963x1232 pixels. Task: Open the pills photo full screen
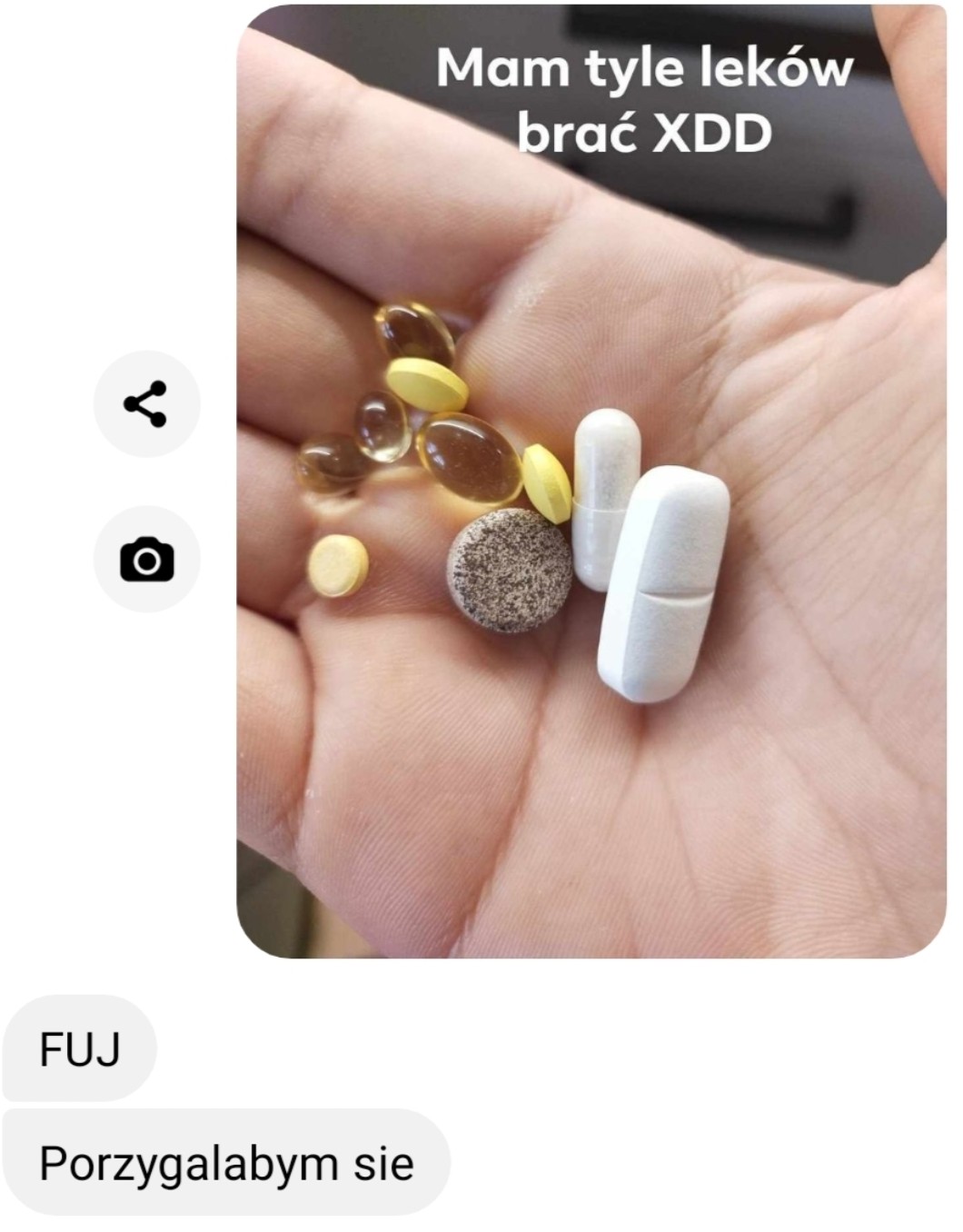pyautogui.click(x=591, y=509)
